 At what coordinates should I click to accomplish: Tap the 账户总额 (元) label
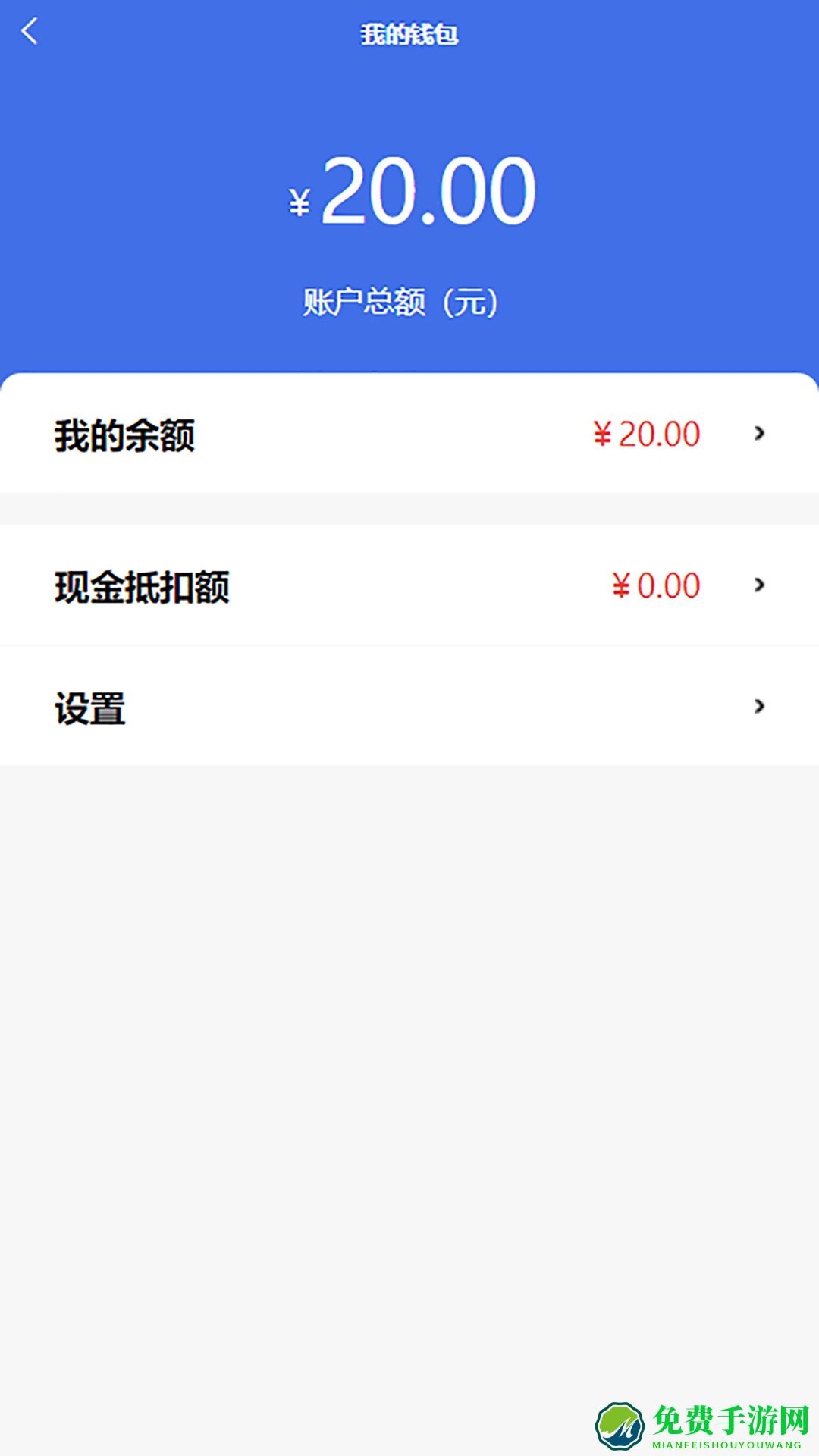400,300
